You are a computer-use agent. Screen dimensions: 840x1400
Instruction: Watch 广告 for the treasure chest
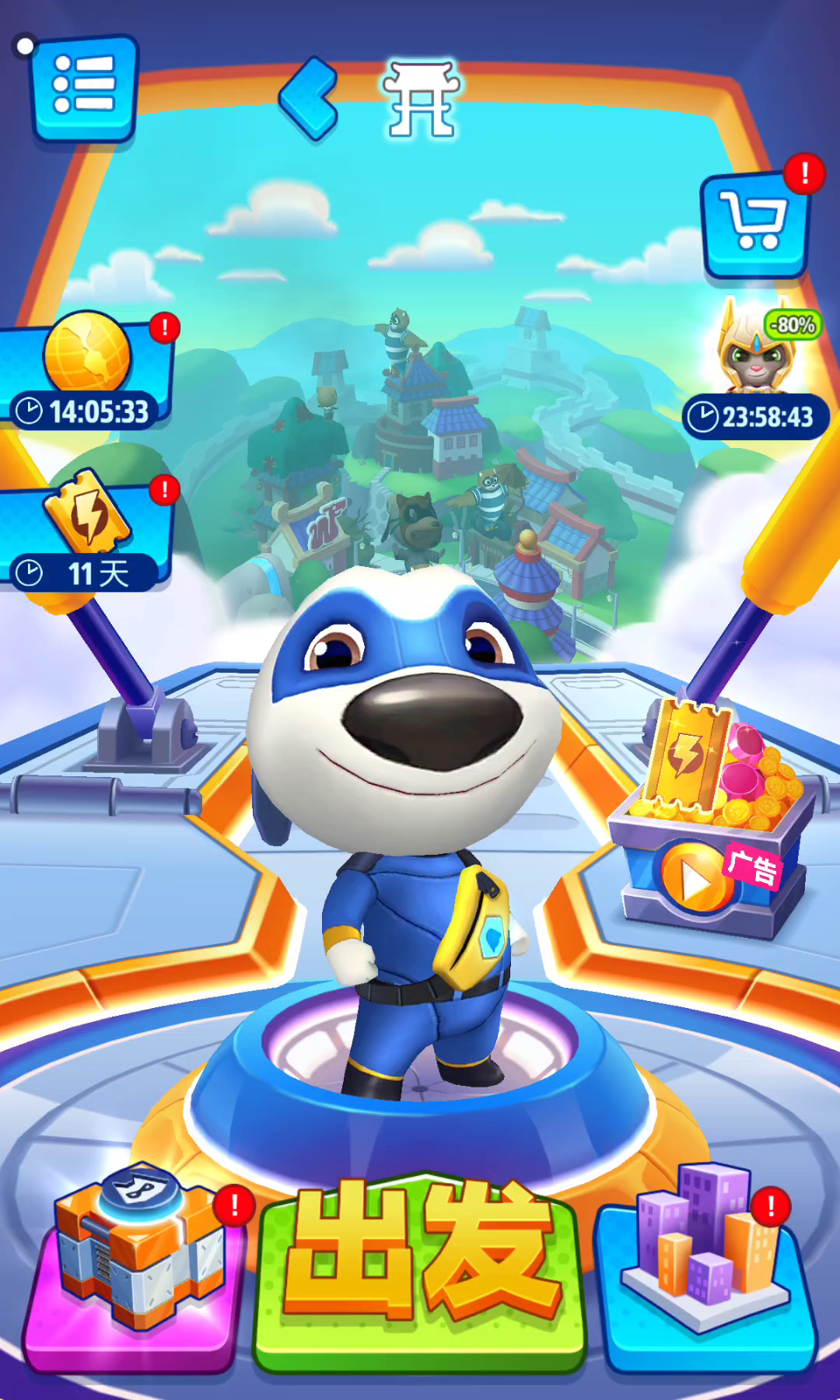tap(709, 818)
